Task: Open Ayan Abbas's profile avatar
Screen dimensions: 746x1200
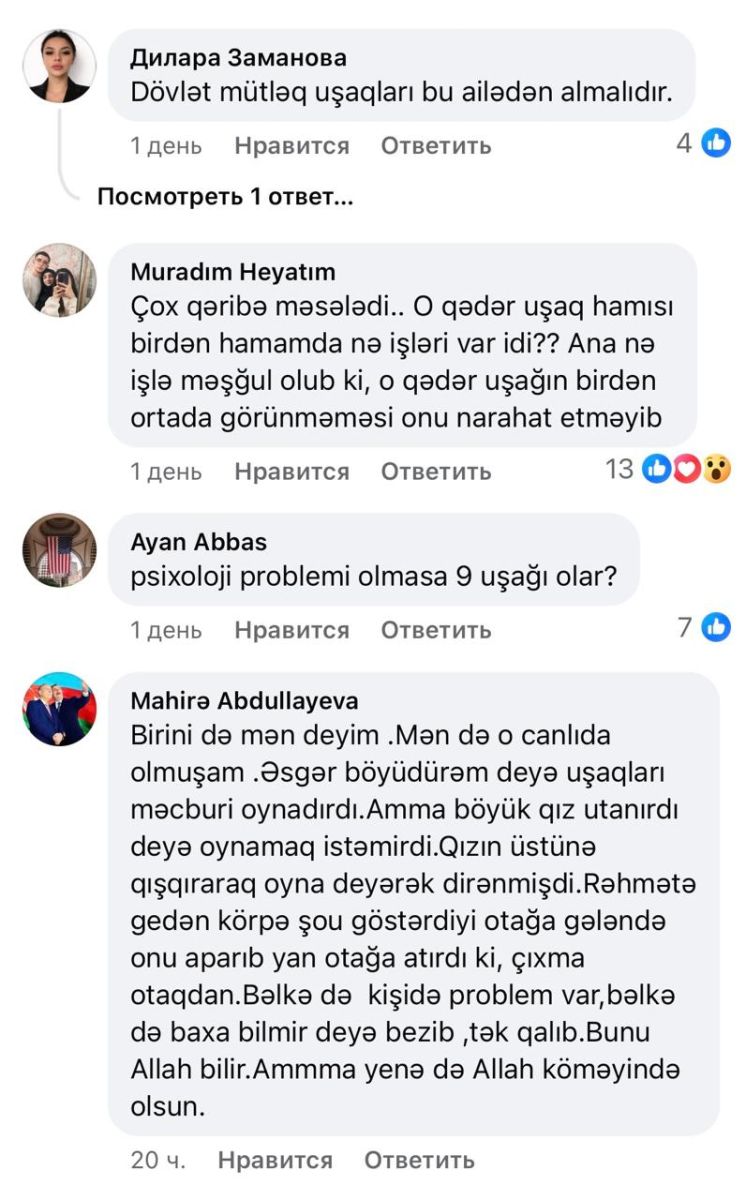Action: pyautogui.click(x=60, y=551)
